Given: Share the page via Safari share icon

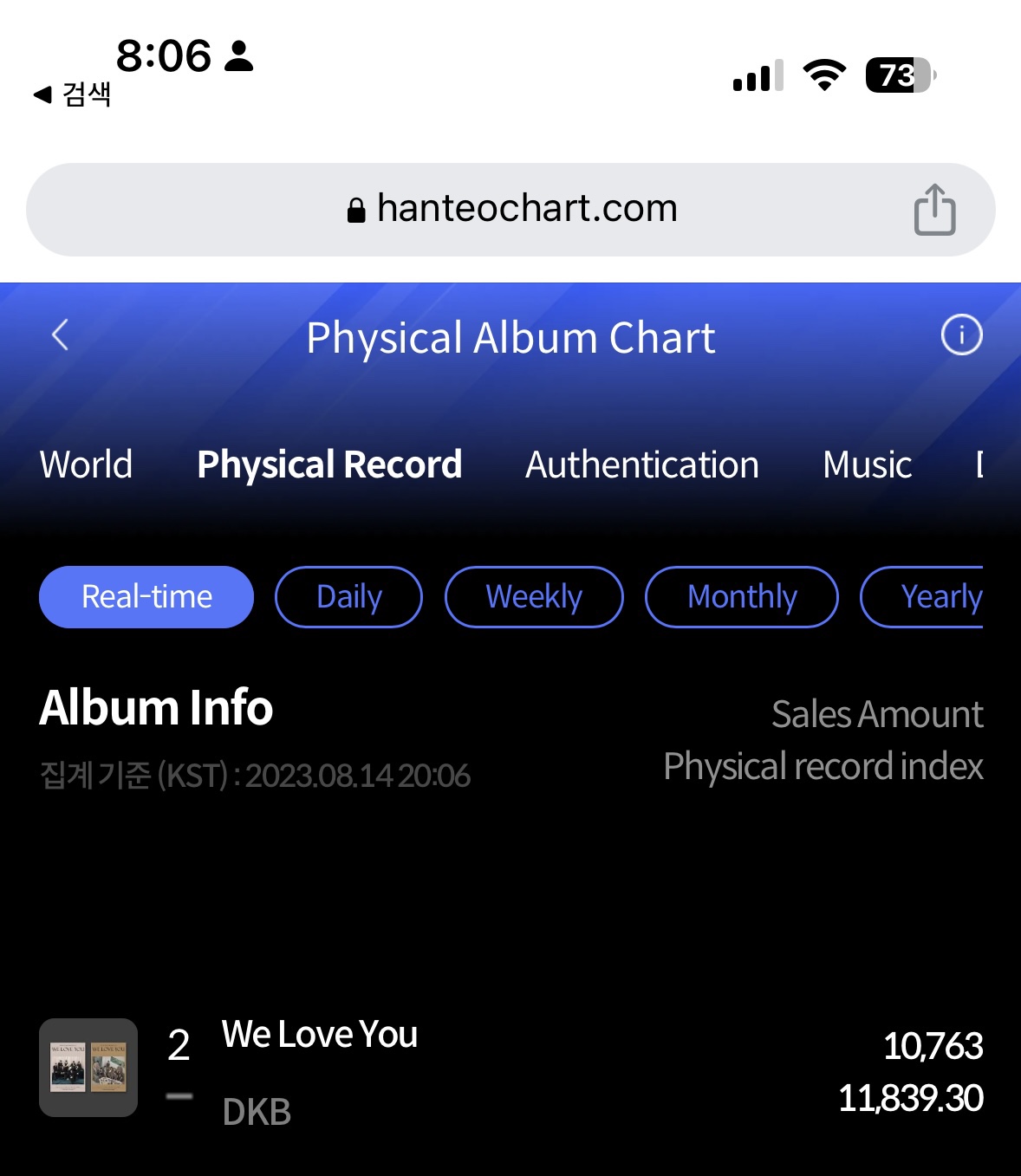Looking at the screenshot, I should [x=934, y=210].
